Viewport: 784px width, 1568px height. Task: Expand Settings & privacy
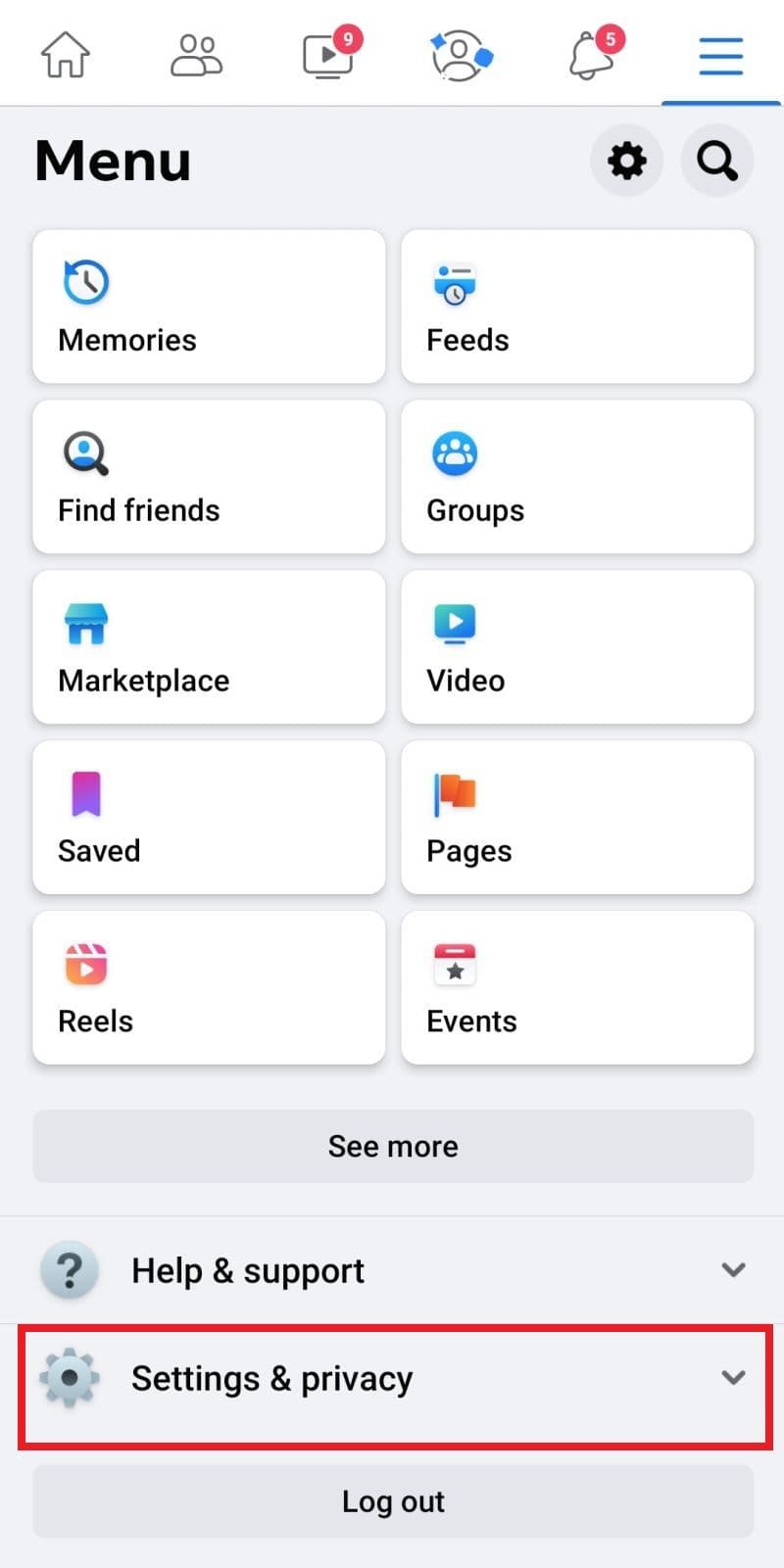click(x=393, y=1378)
